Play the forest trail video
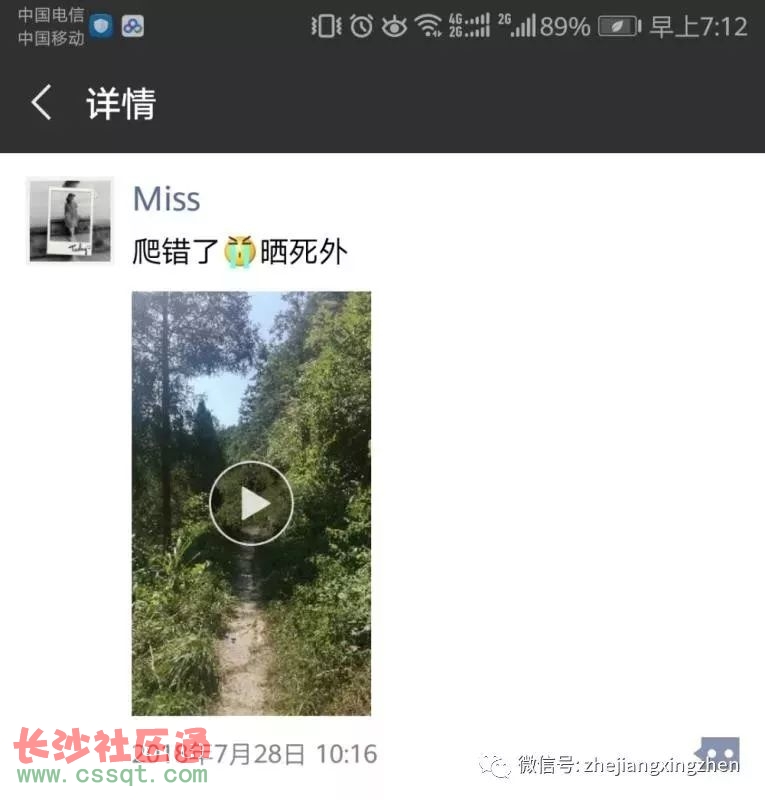 coord(251,503)
